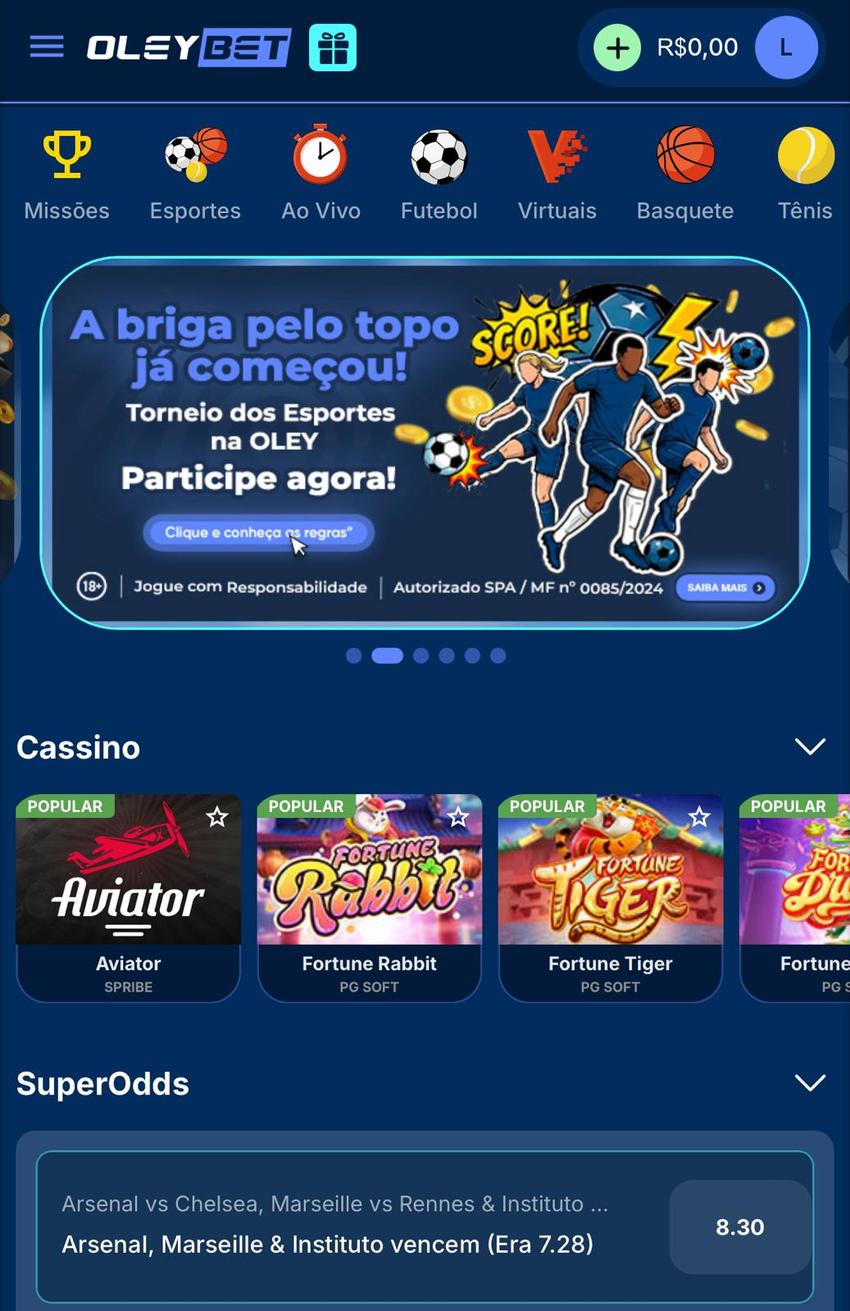Open the Virtuais category icon
850x1311 pixels.
coord(557,155)
